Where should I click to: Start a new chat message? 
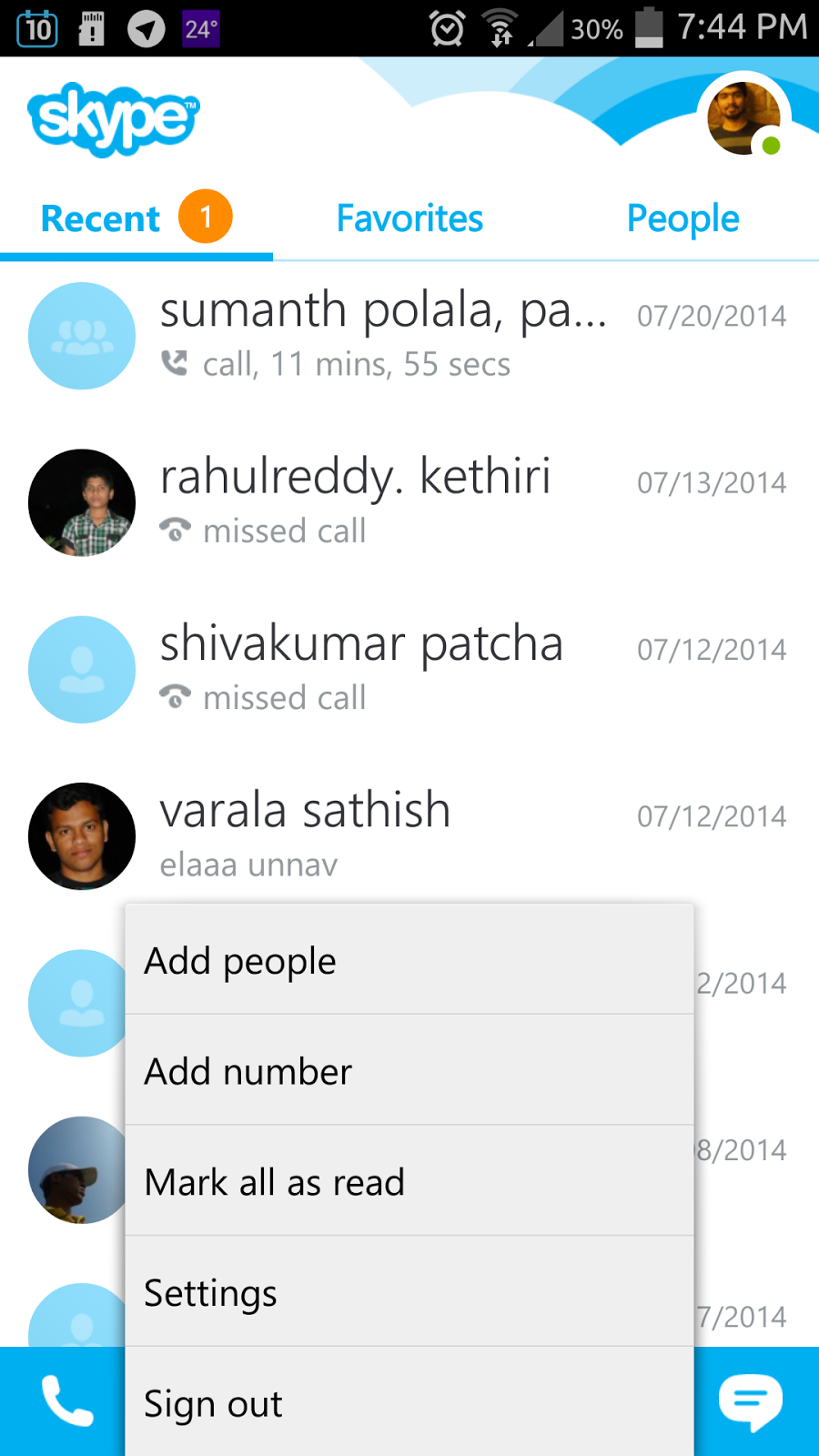(x=751, y=1401)
